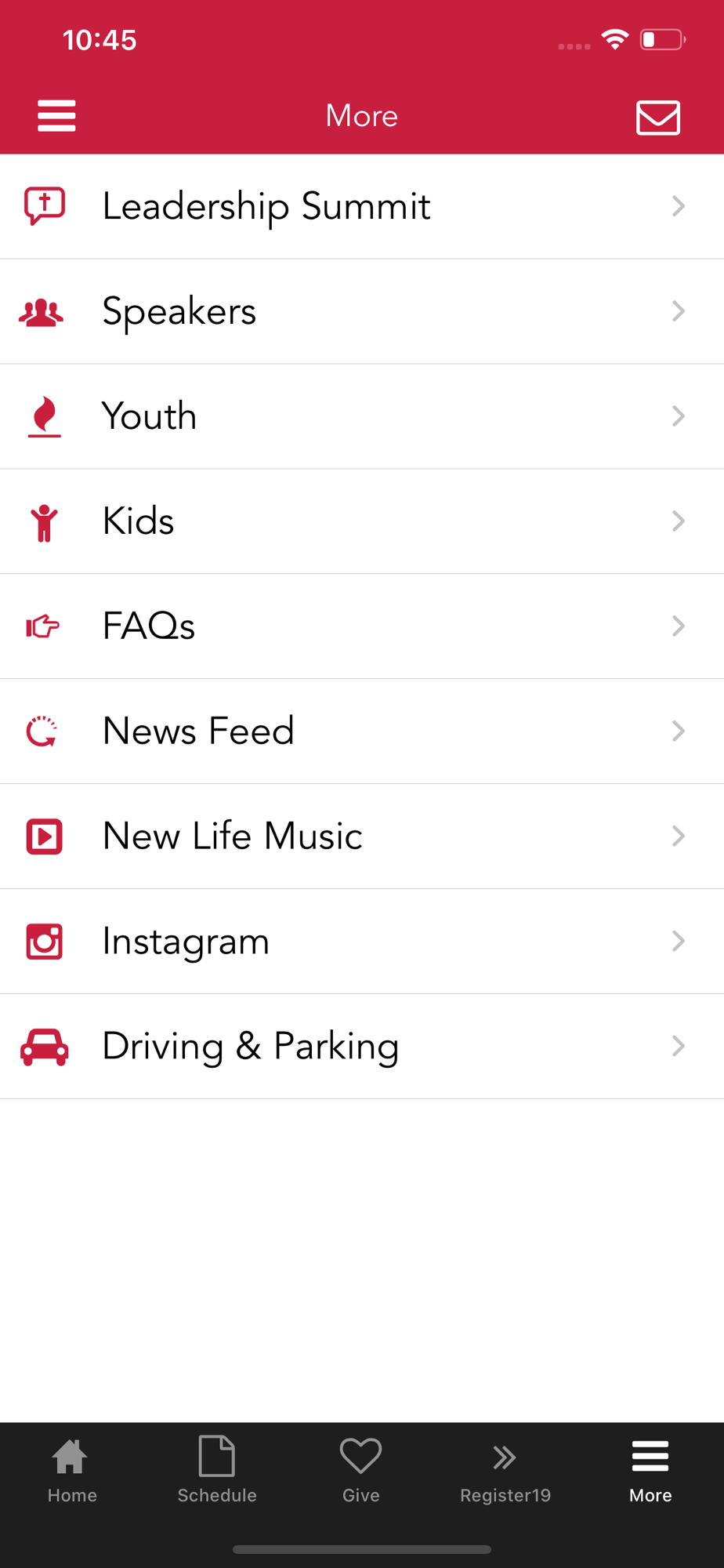Open New Life Music

[x=362, y=837]
